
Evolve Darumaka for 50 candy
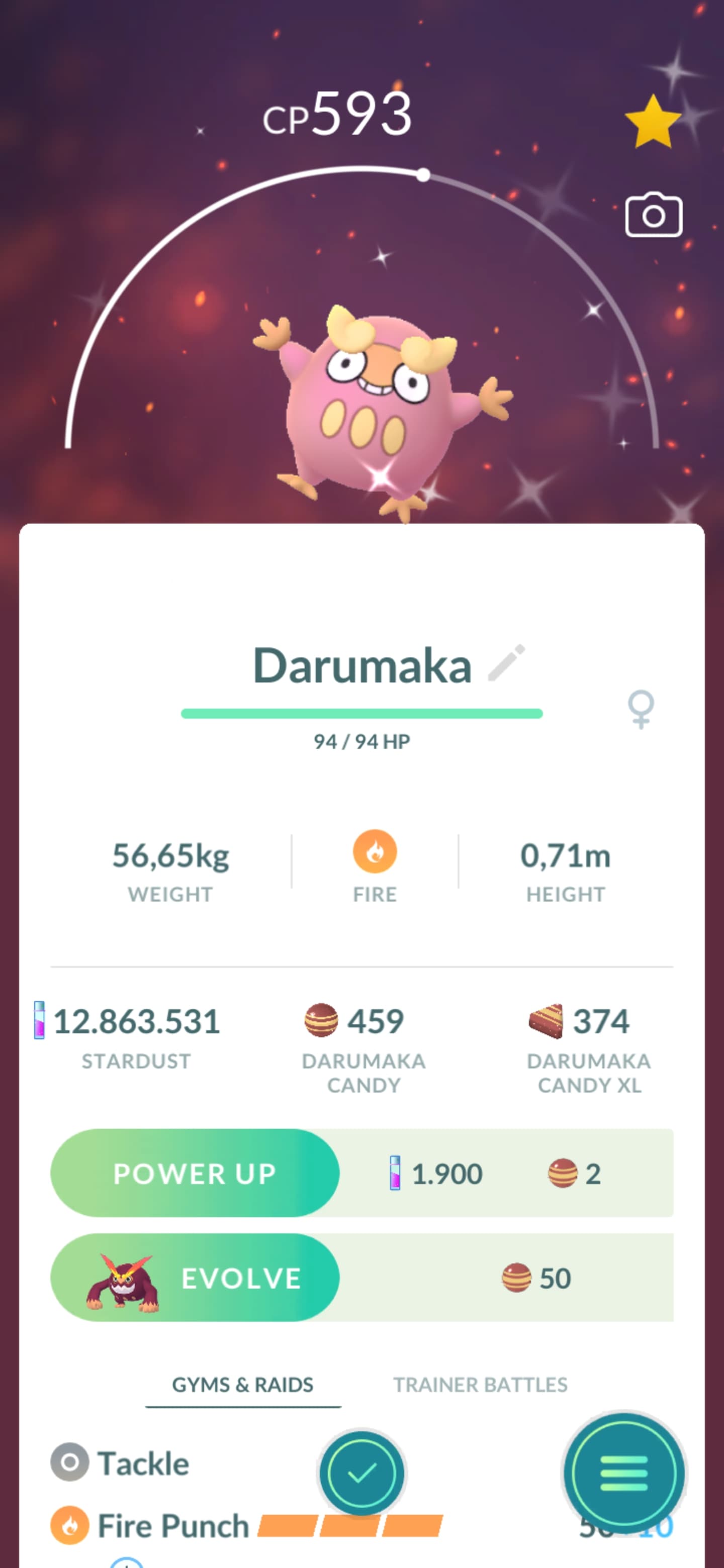(x=195, y=1278)
